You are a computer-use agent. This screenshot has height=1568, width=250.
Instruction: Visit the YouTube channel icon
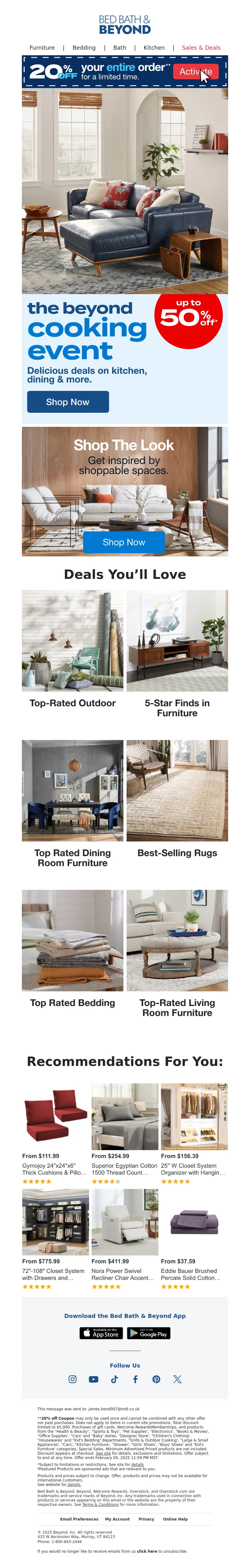pyautogui.click(x=93, y=1379)
